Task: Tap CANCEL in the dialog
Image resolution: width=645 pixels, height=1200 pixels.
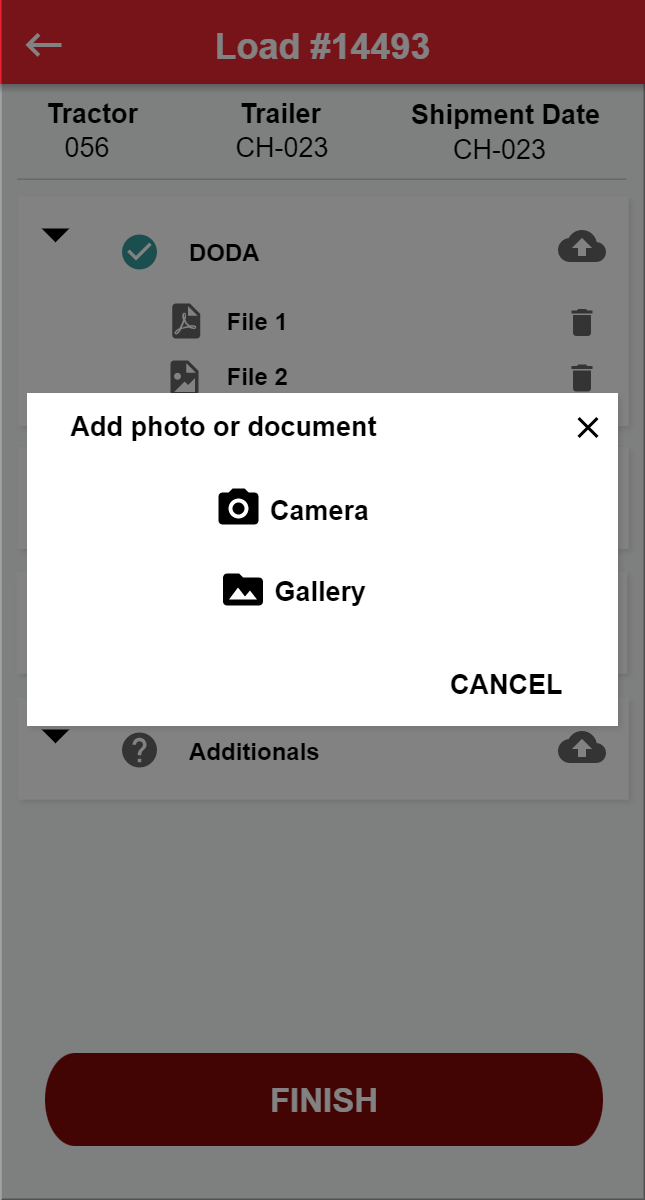Action: [506, 684]
